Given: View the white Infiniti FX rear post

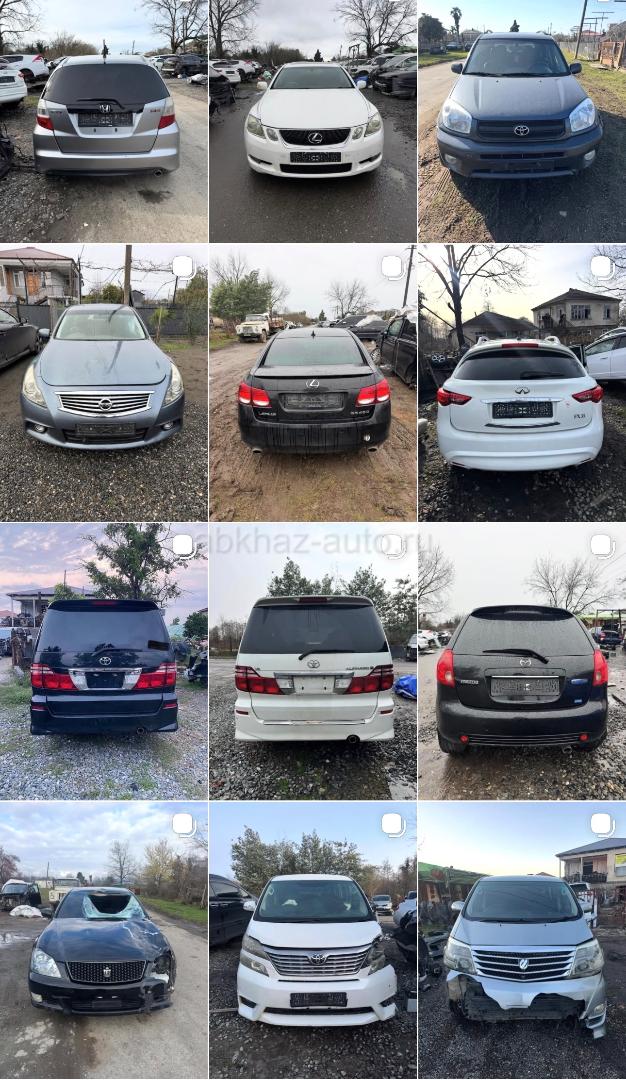Looking at the screenshot, I should [x=521, y=383].
